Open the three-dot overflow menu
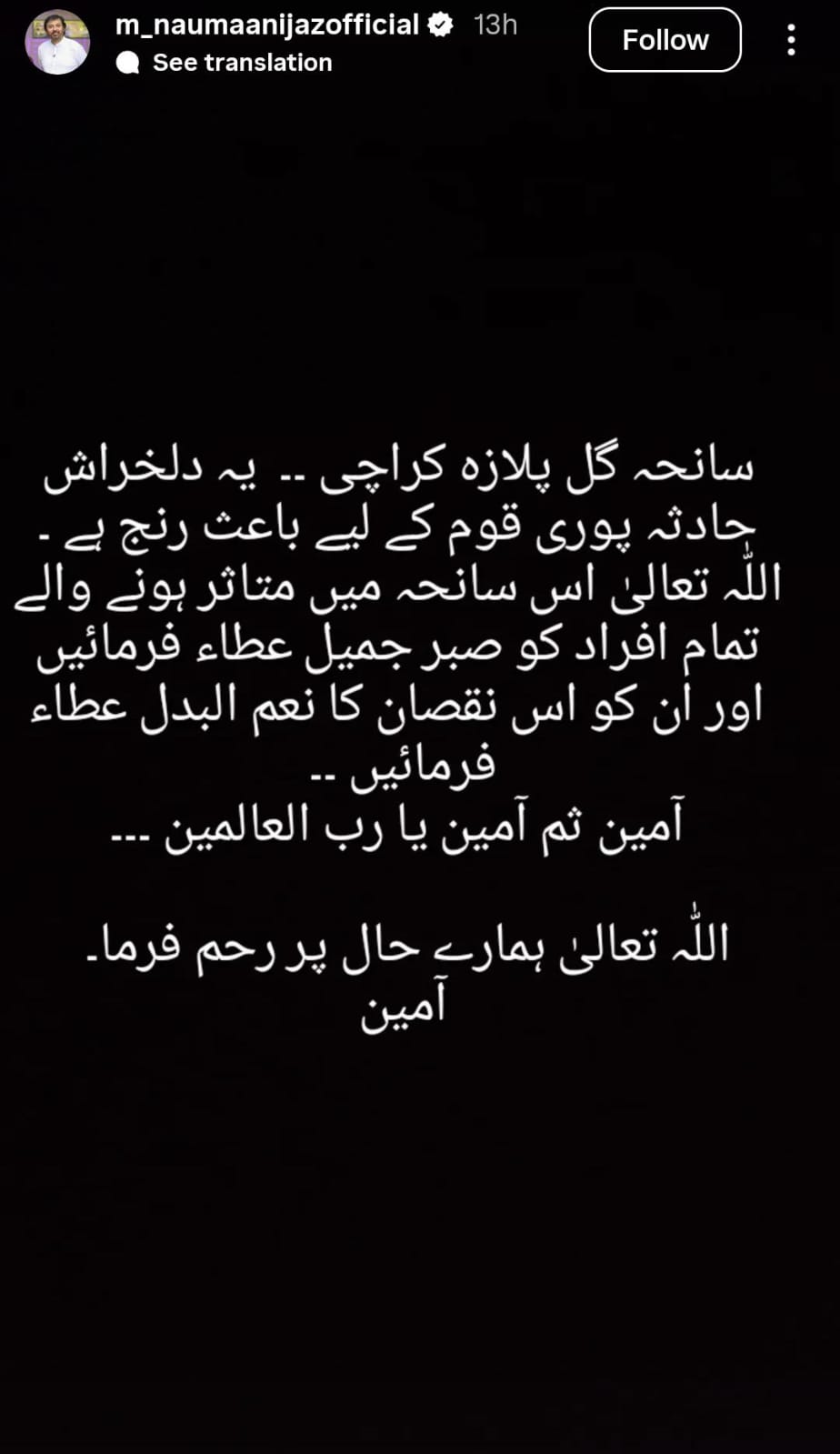Image resolution: width=840 pixels, height=1454 pixels. pyautogui.click(x=791, y=40)
